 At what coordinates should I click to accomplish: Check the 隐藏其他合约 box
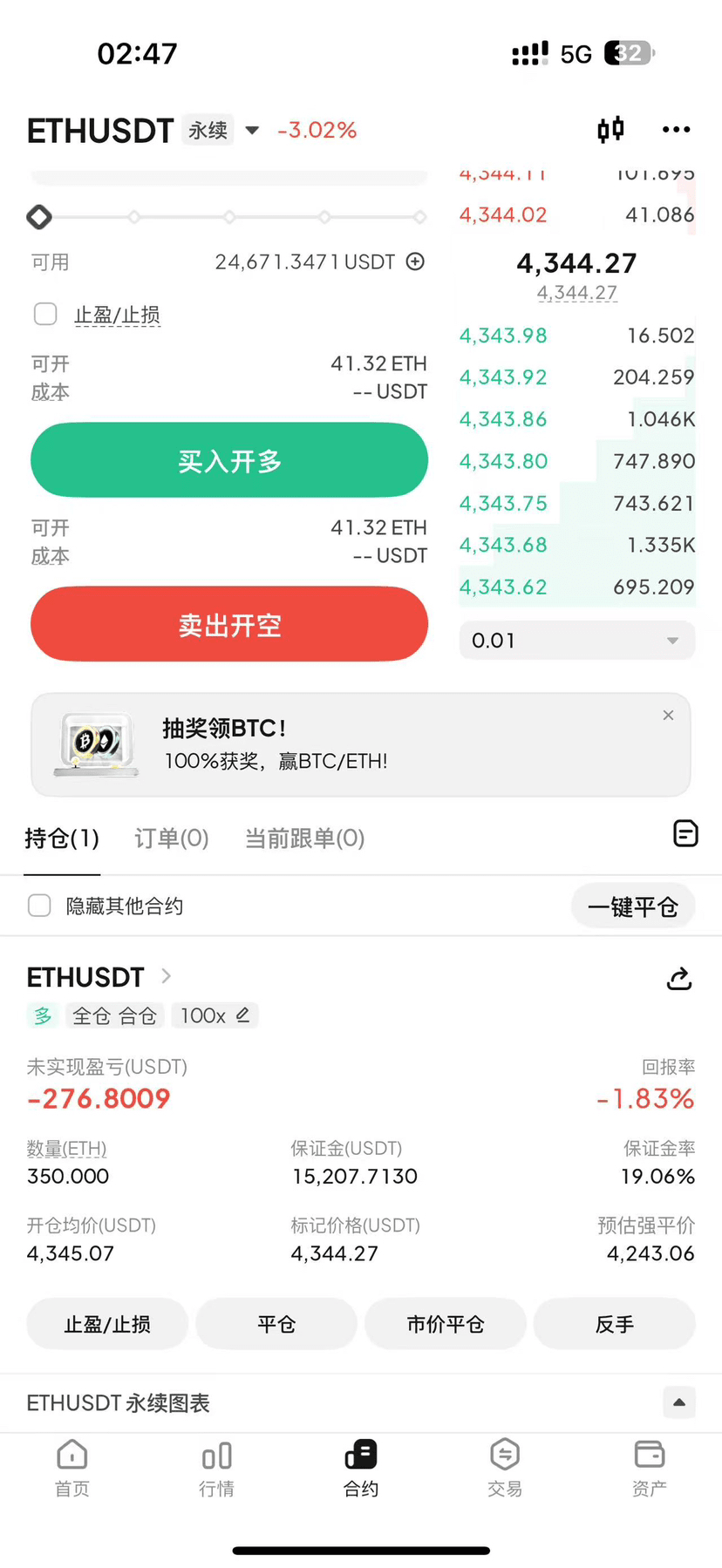39,906
